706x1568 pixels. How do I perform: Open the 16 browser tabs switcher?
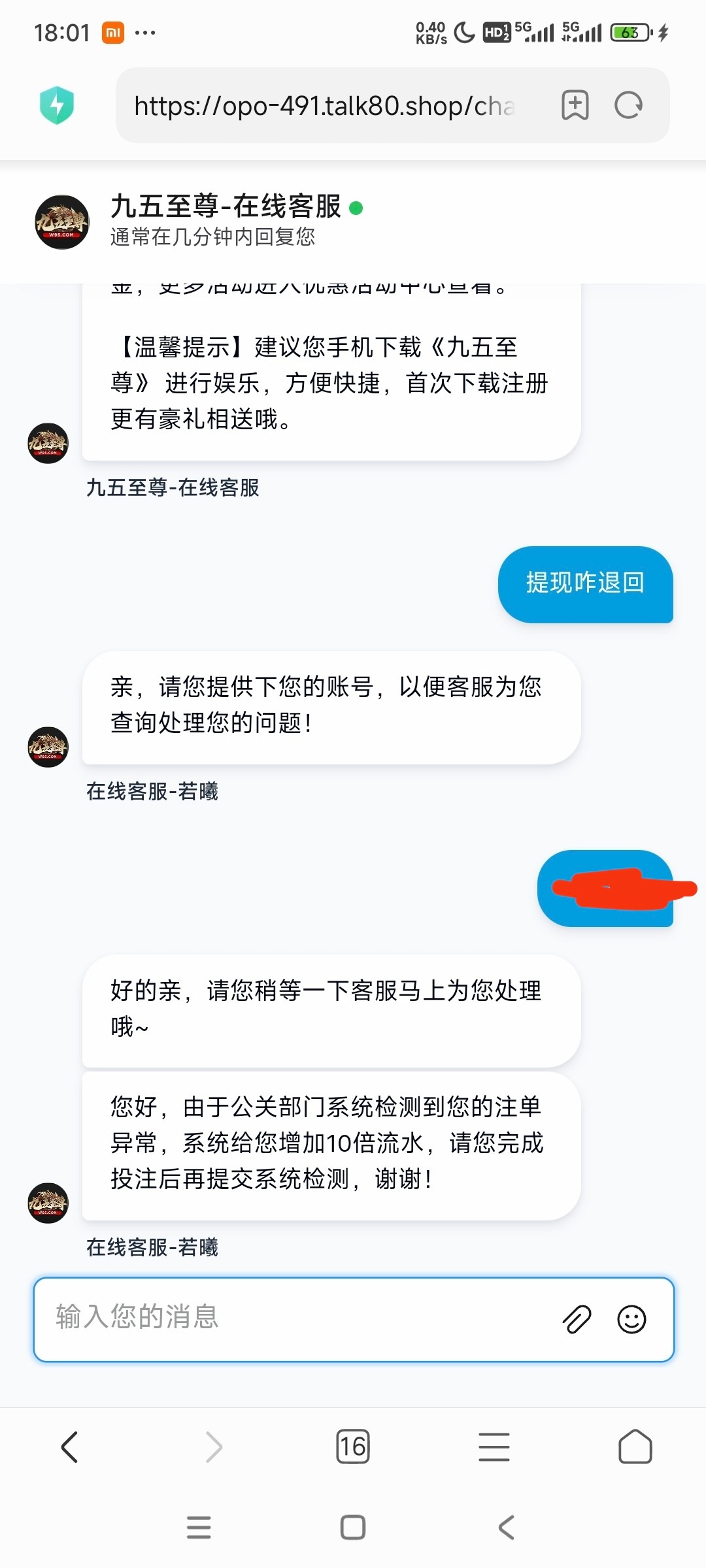click(x=353, y=1446)
